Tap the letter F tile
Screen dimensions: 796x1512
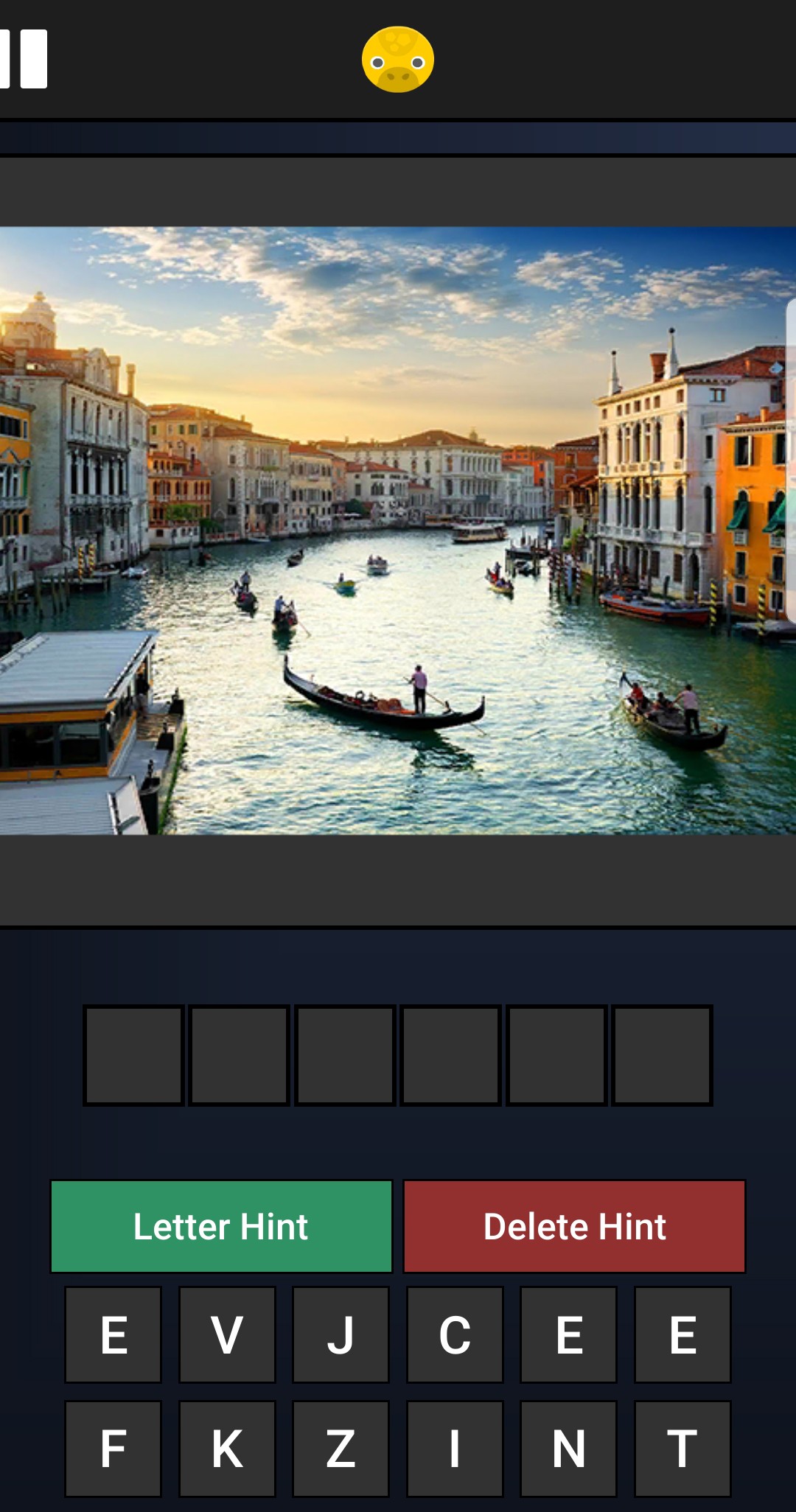point(113,1449)
